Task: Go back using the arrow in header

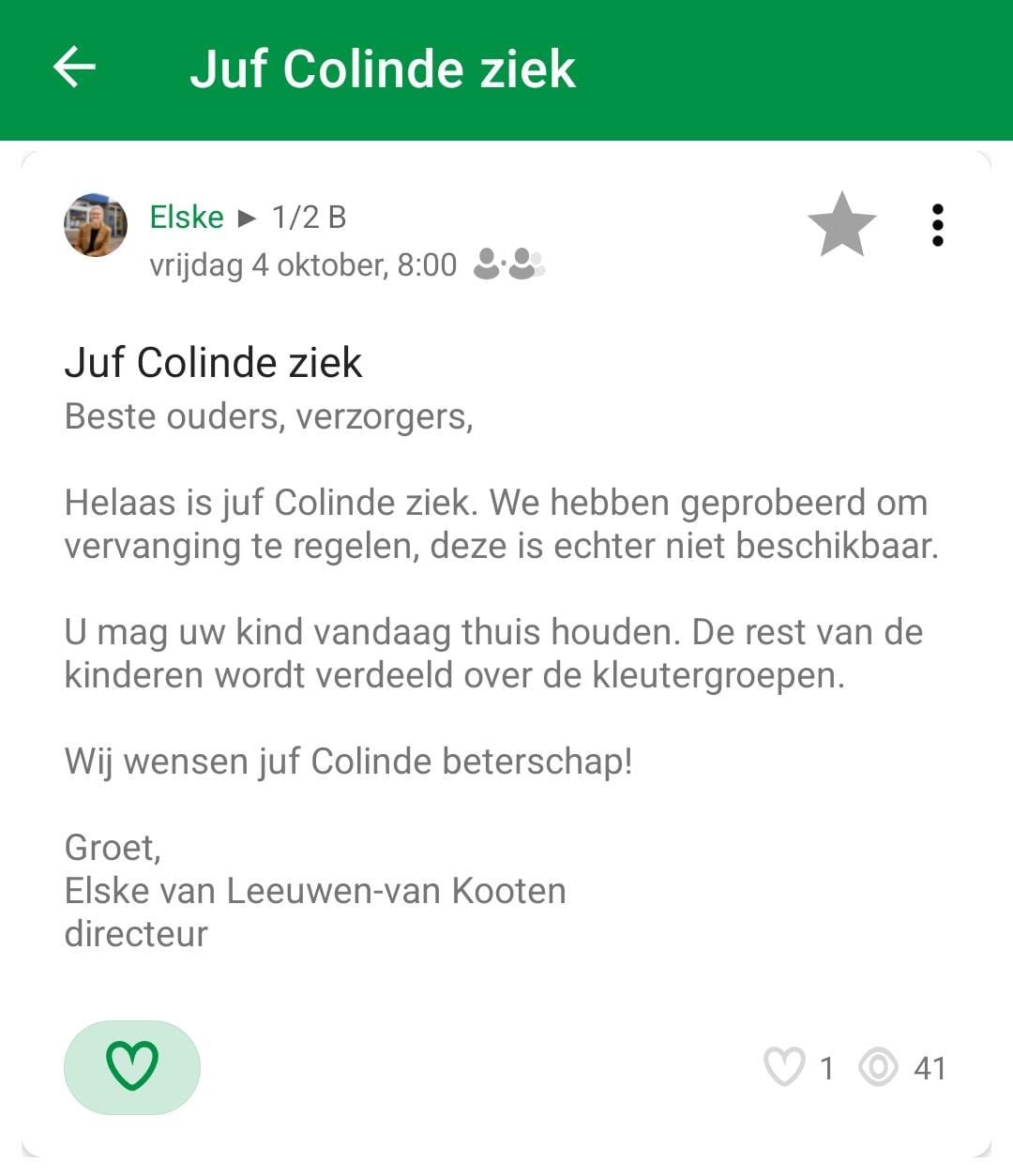Action: (74, 68)
